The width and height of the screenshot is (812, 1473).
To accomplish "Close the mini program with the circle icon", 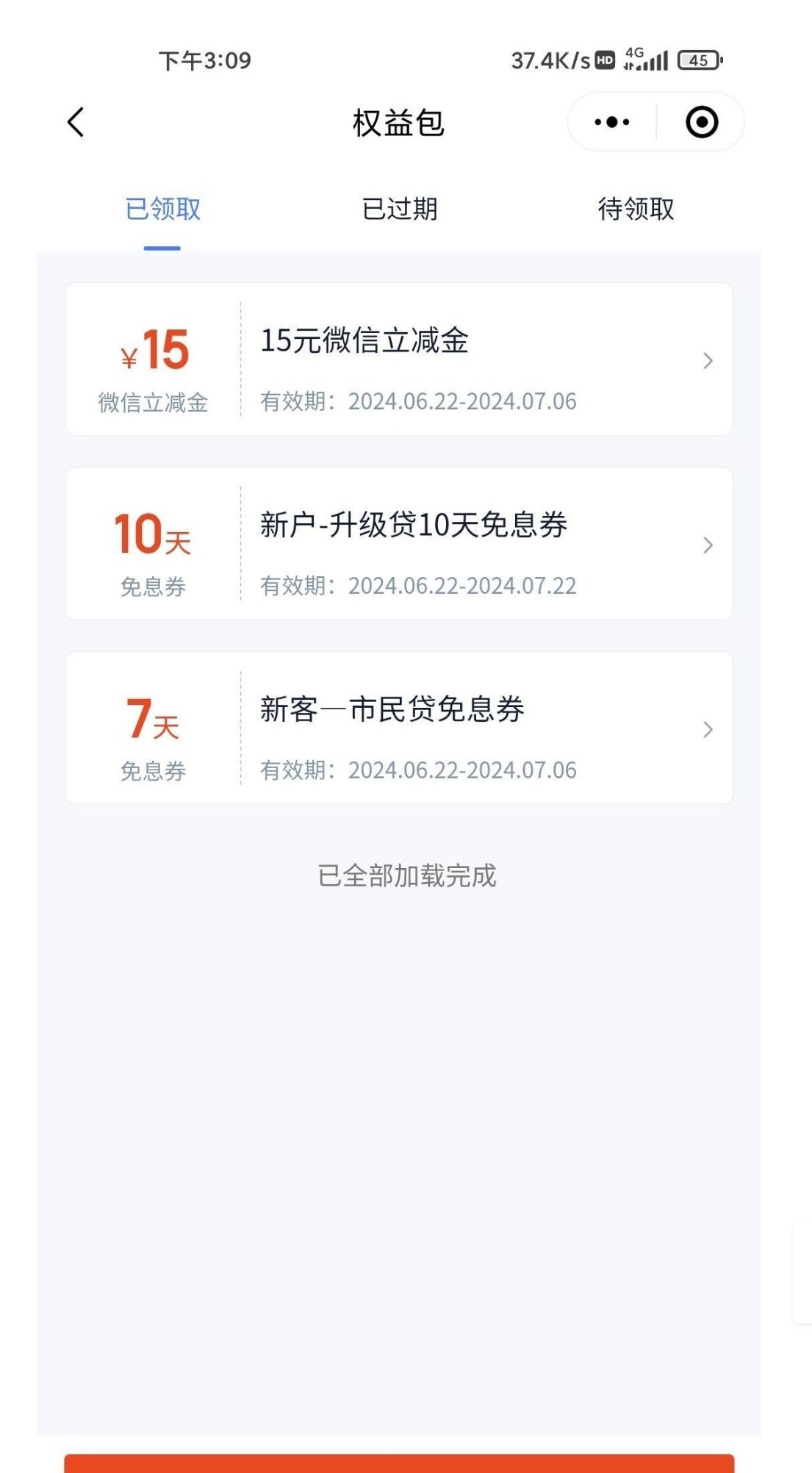I will [x=702, y=122].
